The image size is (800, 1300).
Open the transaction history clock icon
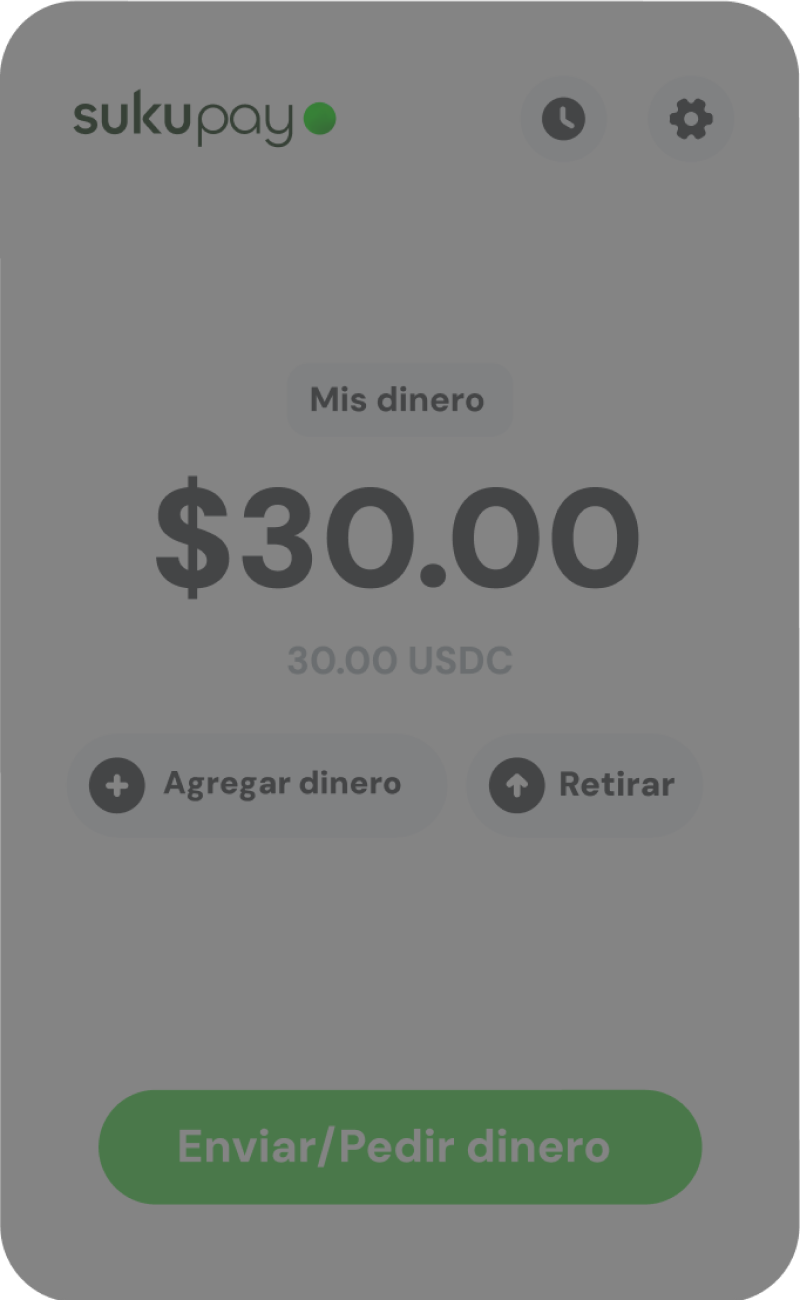point(564,119)
